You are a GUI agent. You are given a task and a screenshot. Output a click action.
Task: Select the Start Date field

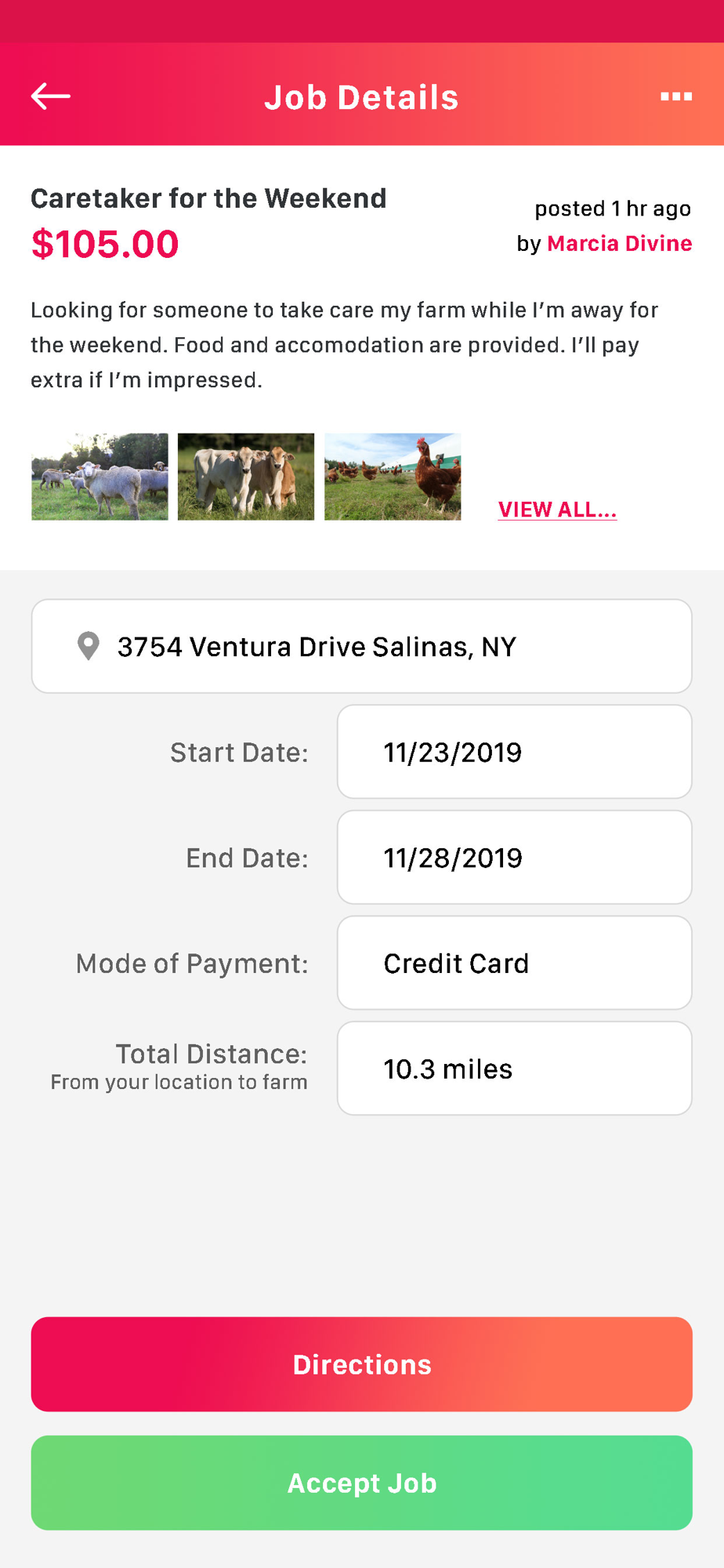pyautogui.click(x=514, y=752)
